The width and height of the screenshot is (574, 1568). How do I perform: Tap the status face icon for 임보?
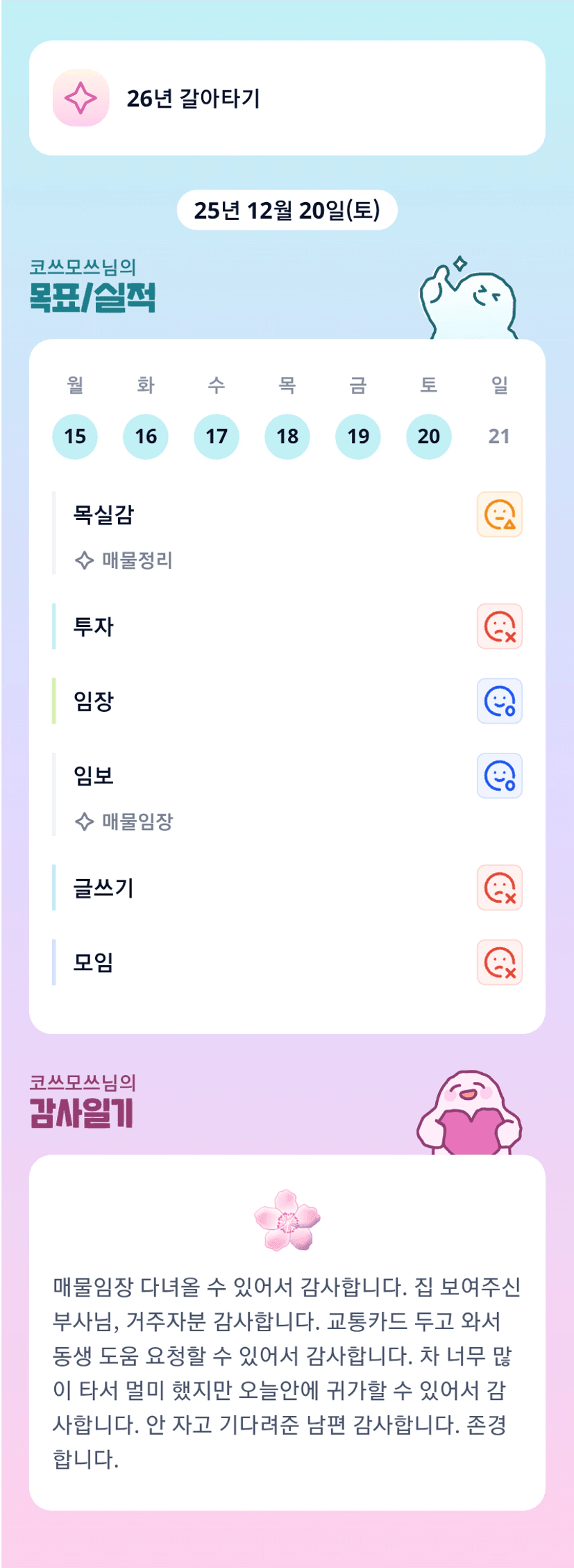tap(499, 776)
